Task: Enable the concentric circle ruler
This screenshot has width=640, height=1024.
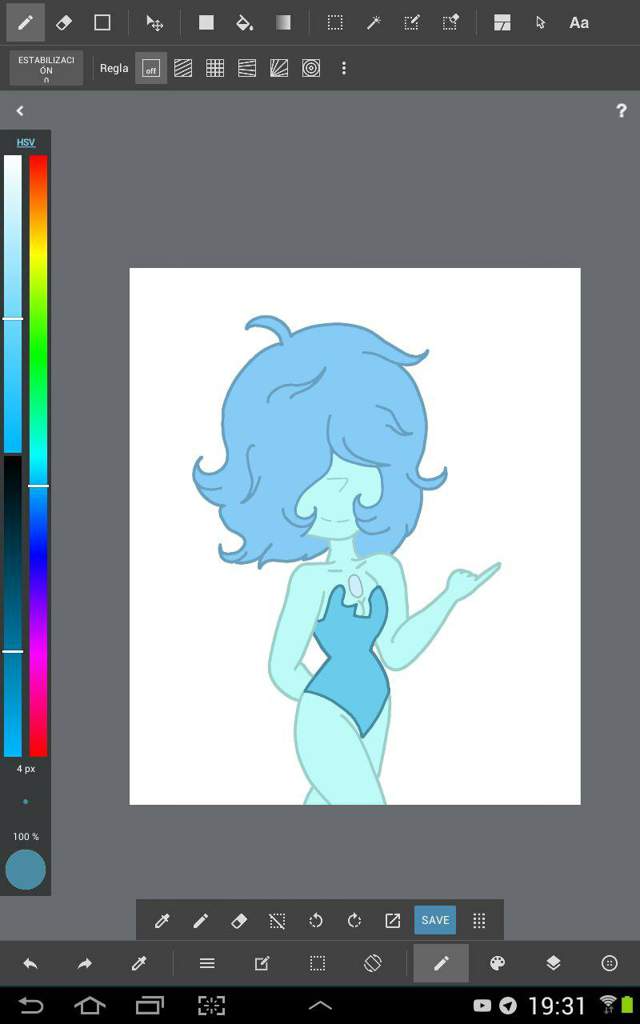Action: coord(311,68)
